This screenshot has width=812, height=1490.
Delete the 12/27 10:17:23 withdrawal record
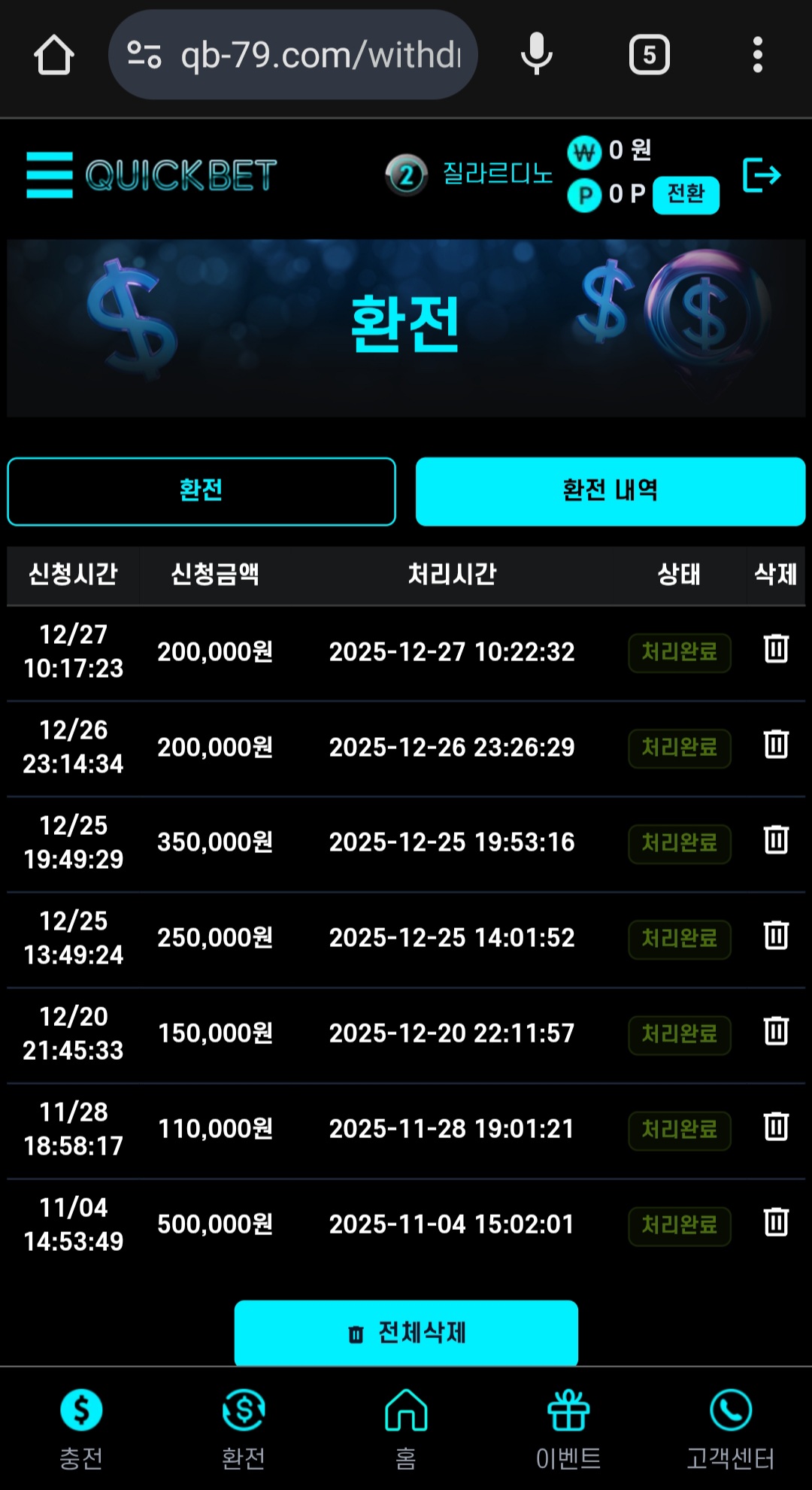[776, 648]
